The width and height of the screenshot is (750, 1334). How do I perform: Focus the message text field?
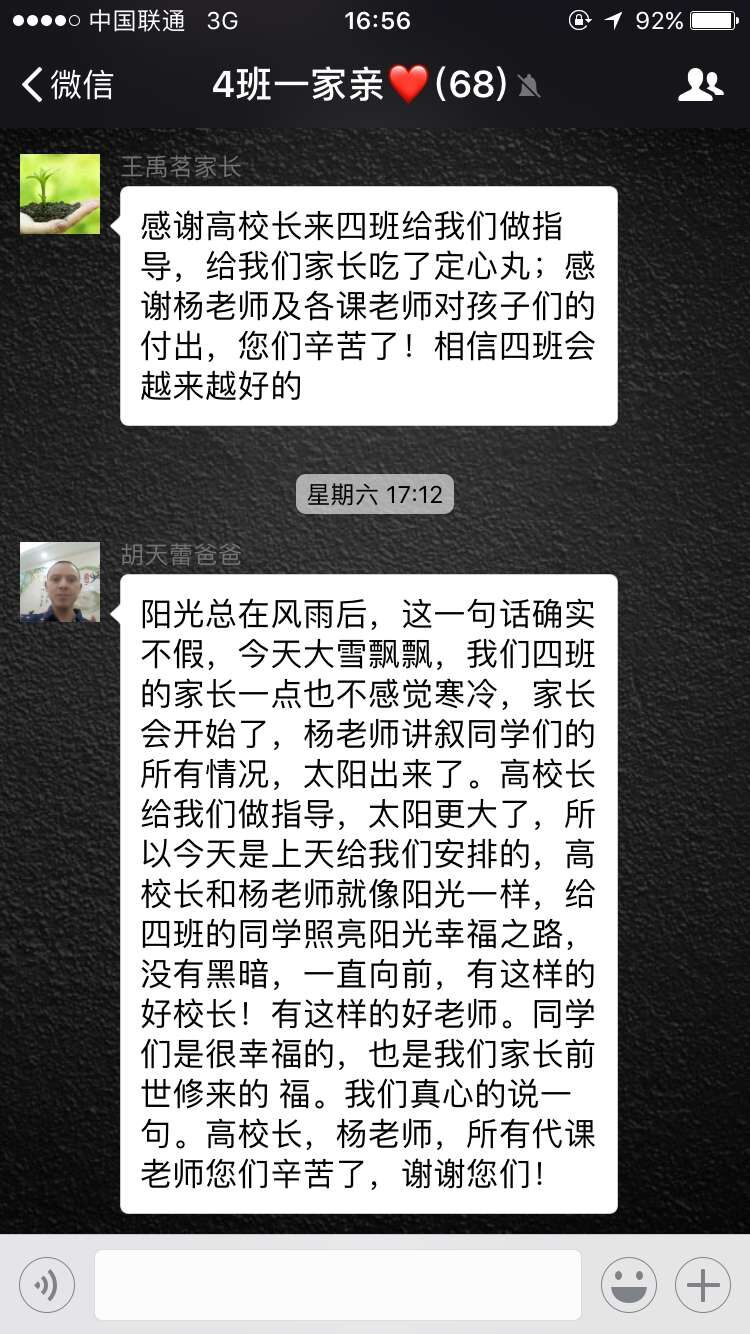[337, 1285]
